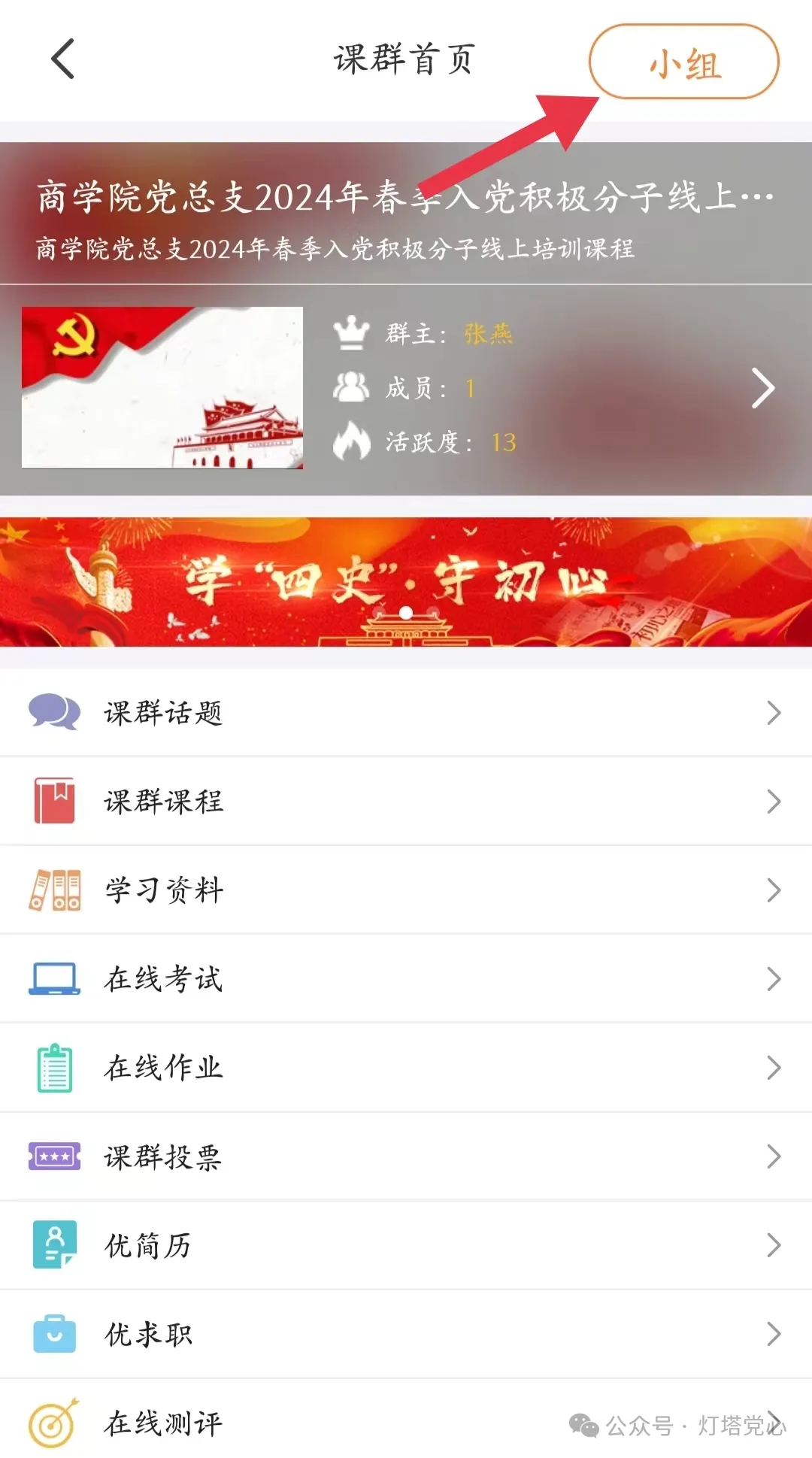Expand the group info with the right chevron
812x1458 pixels.
(765, 387)
